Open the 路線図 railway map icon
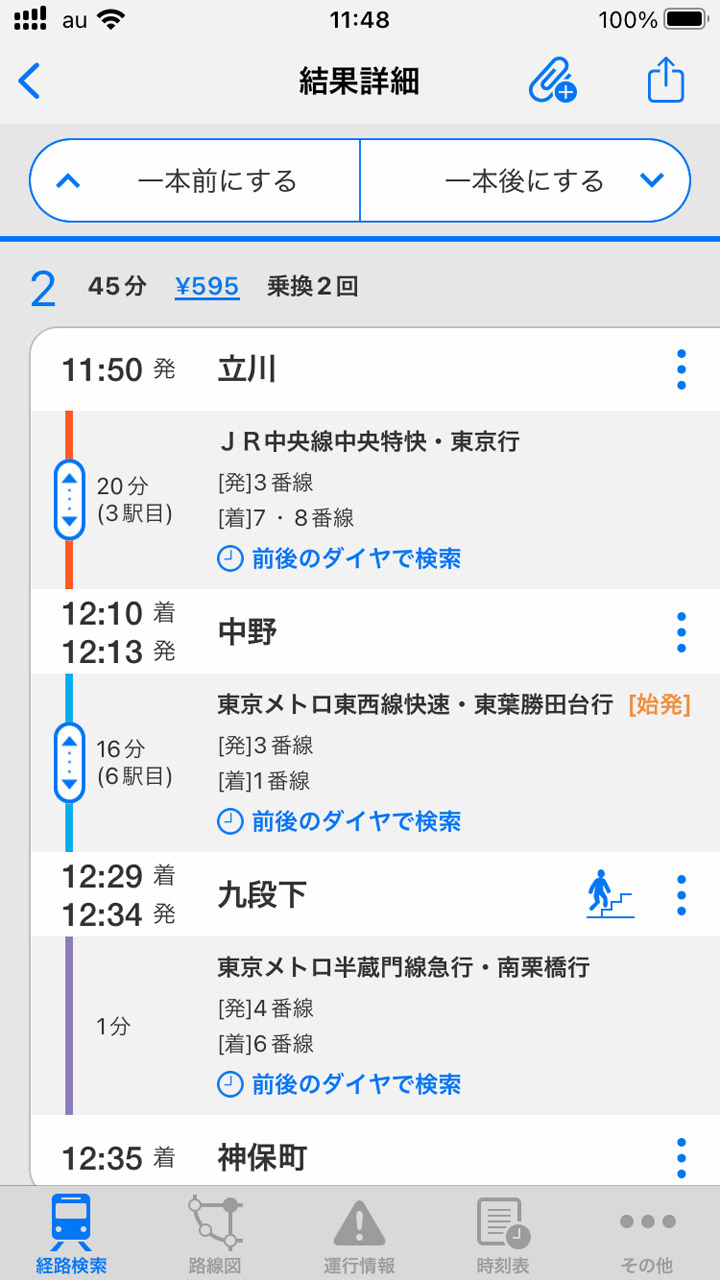The image size is (720, 1280). 214,1230
